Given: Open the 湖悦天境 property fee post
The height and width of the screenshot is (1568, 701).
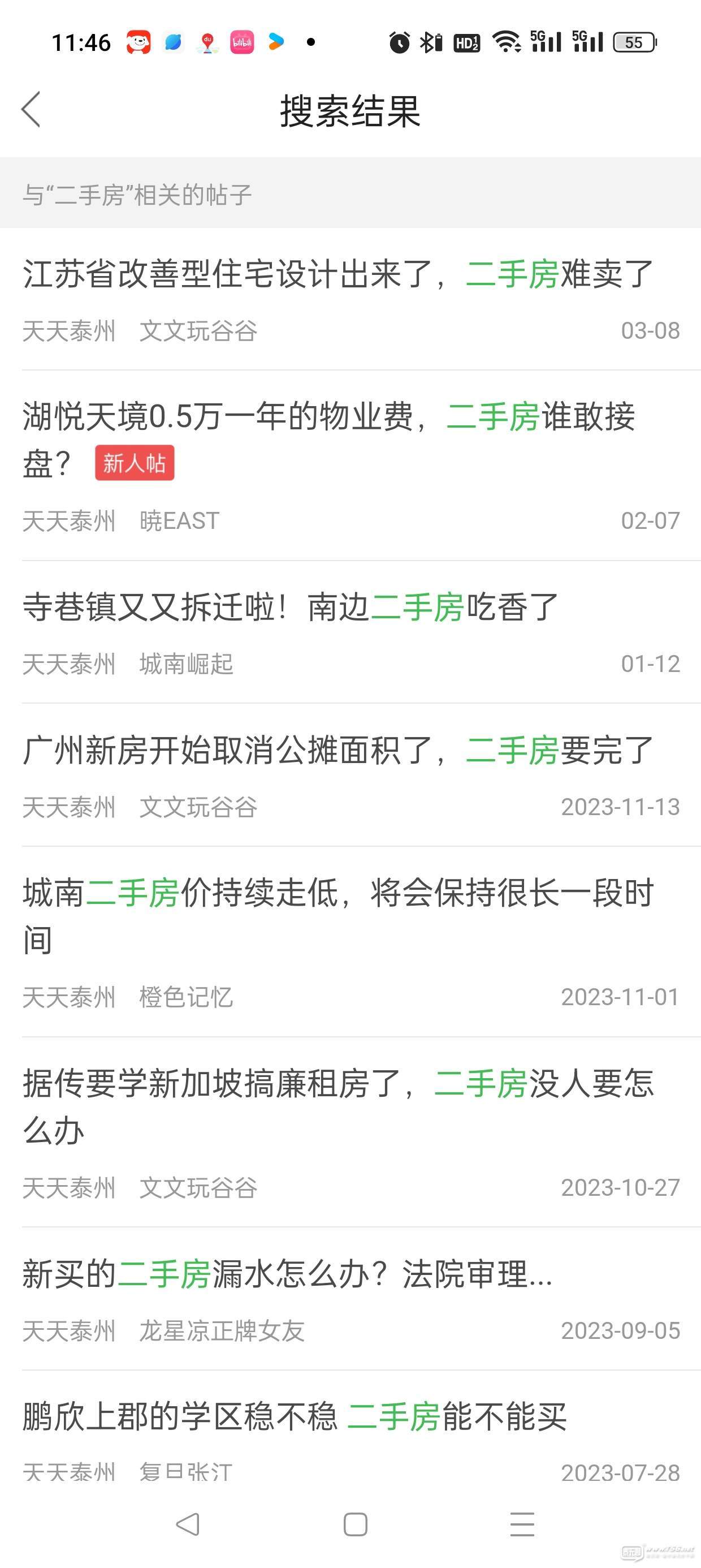Looking at the screenshot, I should [x=350, y=466].
